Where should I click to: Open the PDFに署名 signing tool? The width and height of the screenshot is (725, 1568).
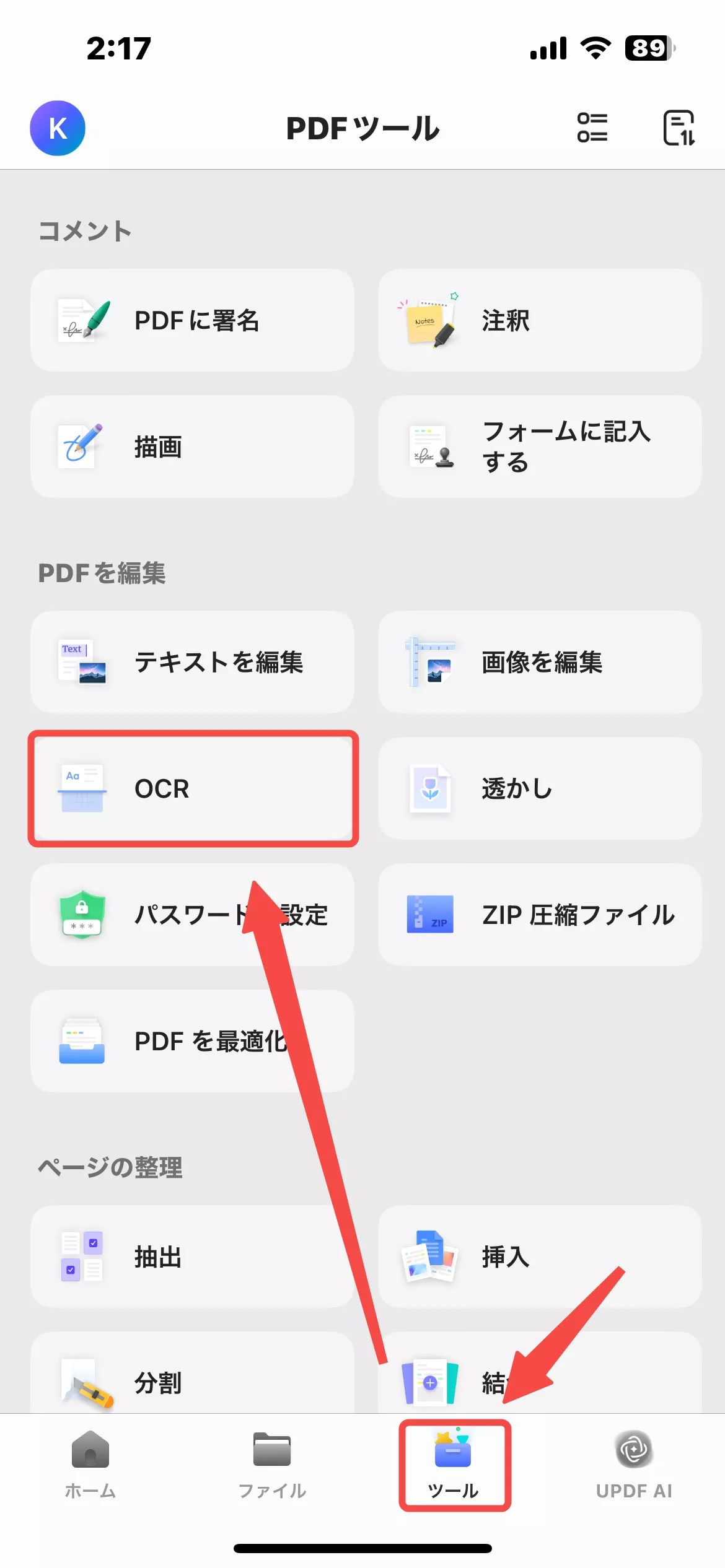(192, 320)
